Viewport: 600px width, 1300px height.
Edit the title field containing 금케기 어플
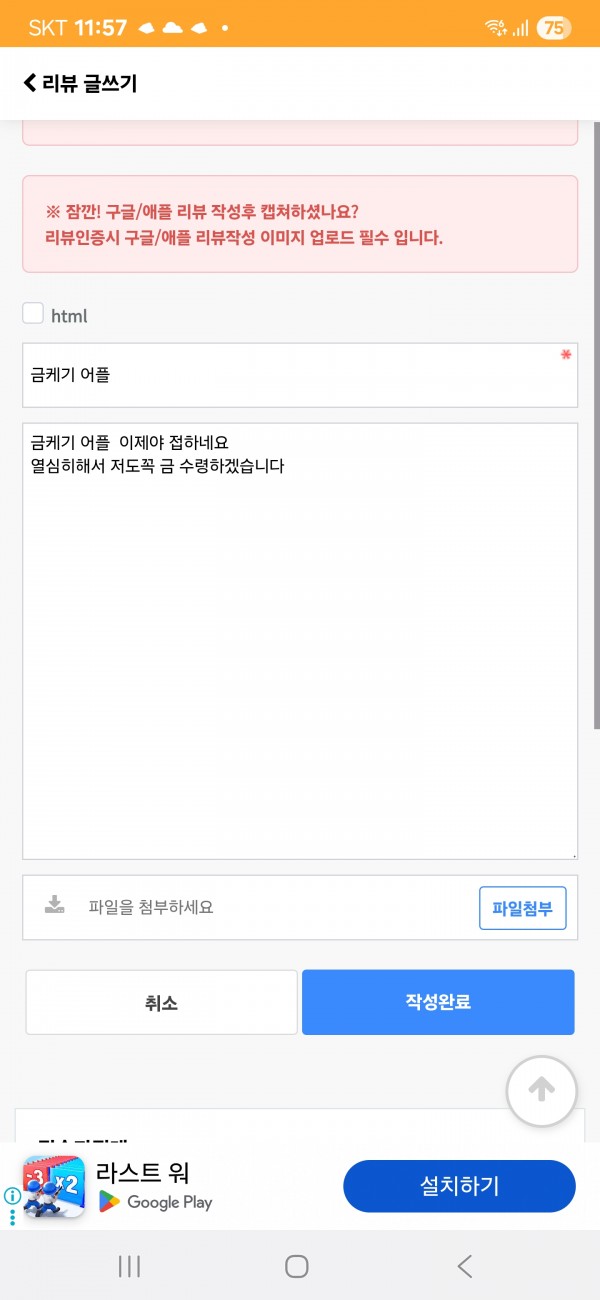point(300,375)
